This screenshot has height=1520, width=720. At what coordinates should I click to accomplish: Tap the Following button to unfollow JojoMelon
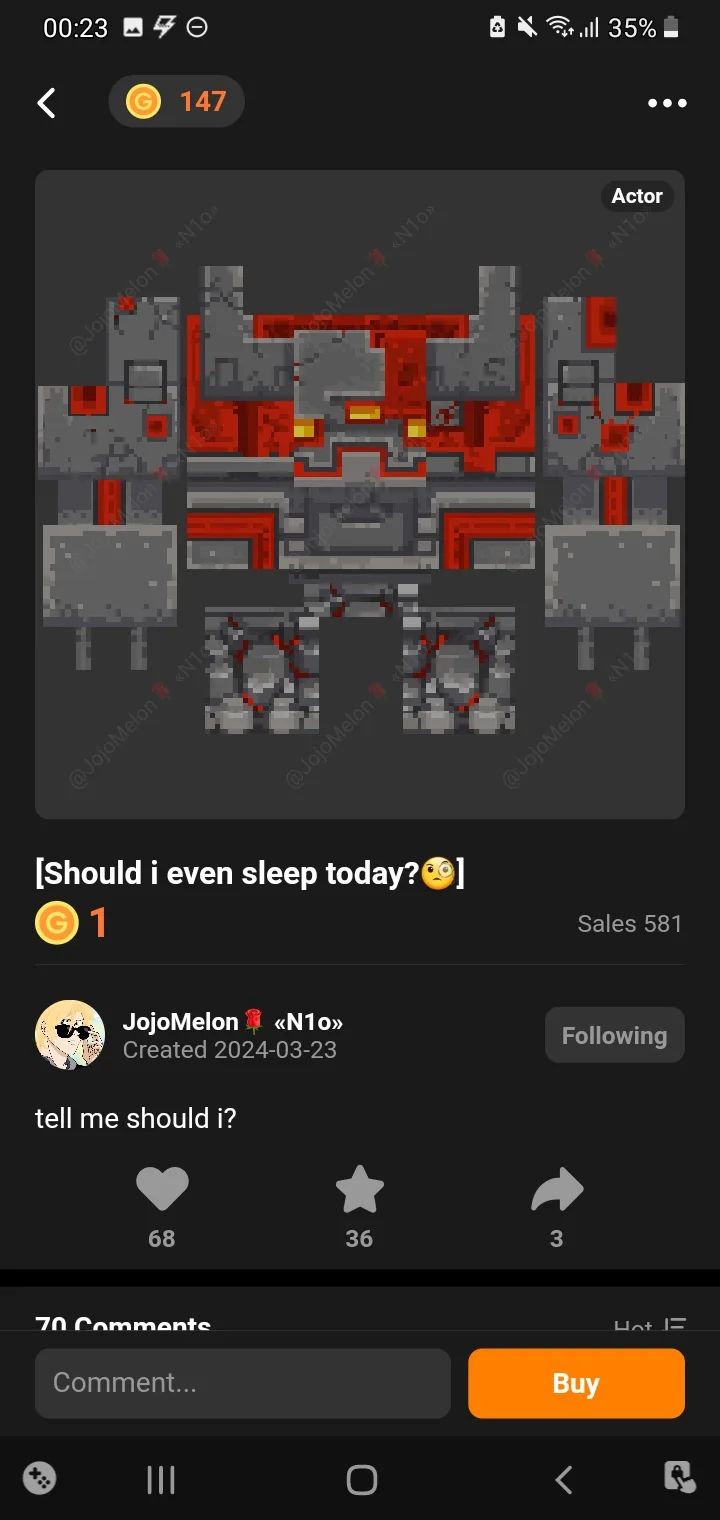tap(614, 1035)
